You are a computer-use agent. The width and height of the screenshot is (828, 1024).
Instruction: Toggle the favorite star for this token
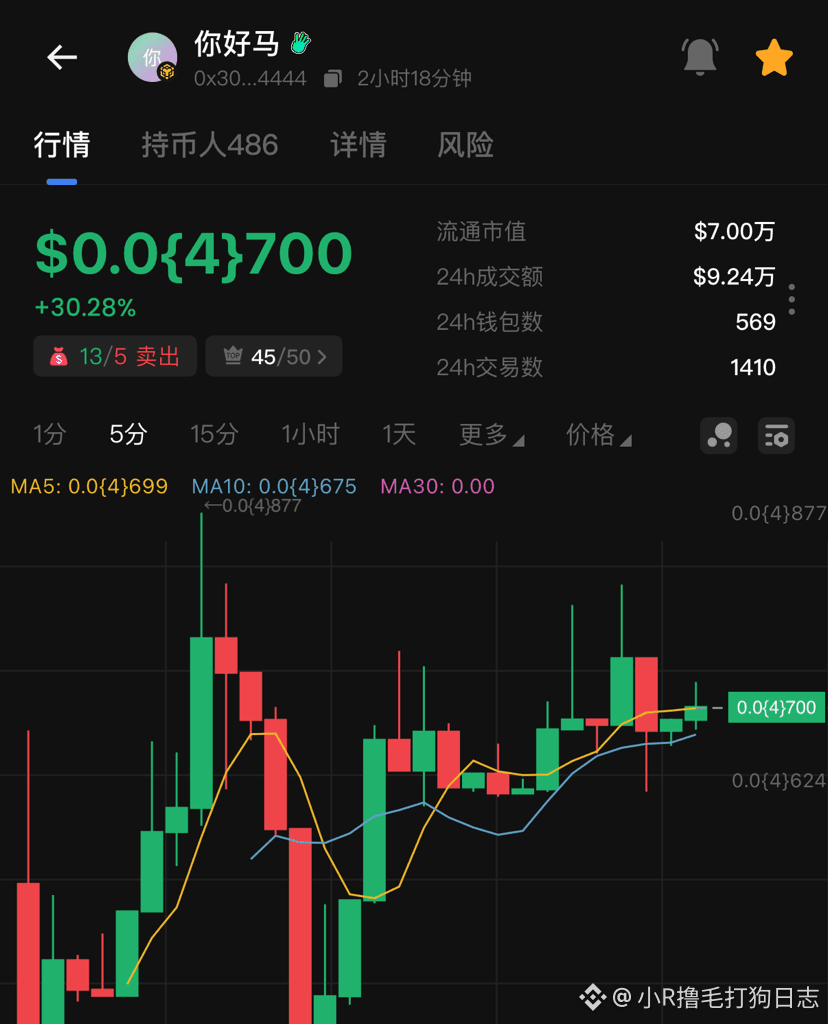774,58
